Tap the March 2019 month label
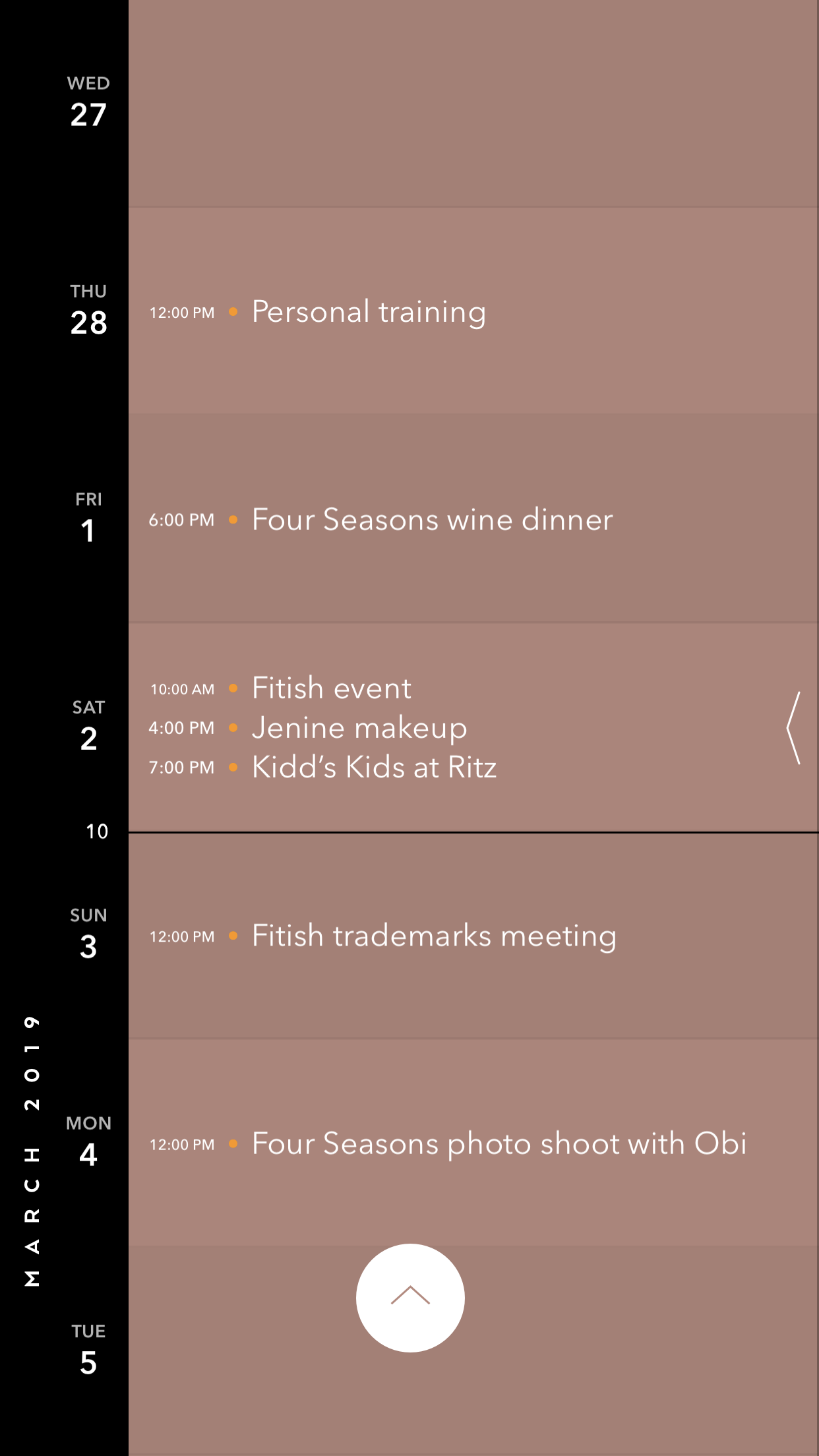This screenshot has width=819, height=1456. coord(32,1151)
